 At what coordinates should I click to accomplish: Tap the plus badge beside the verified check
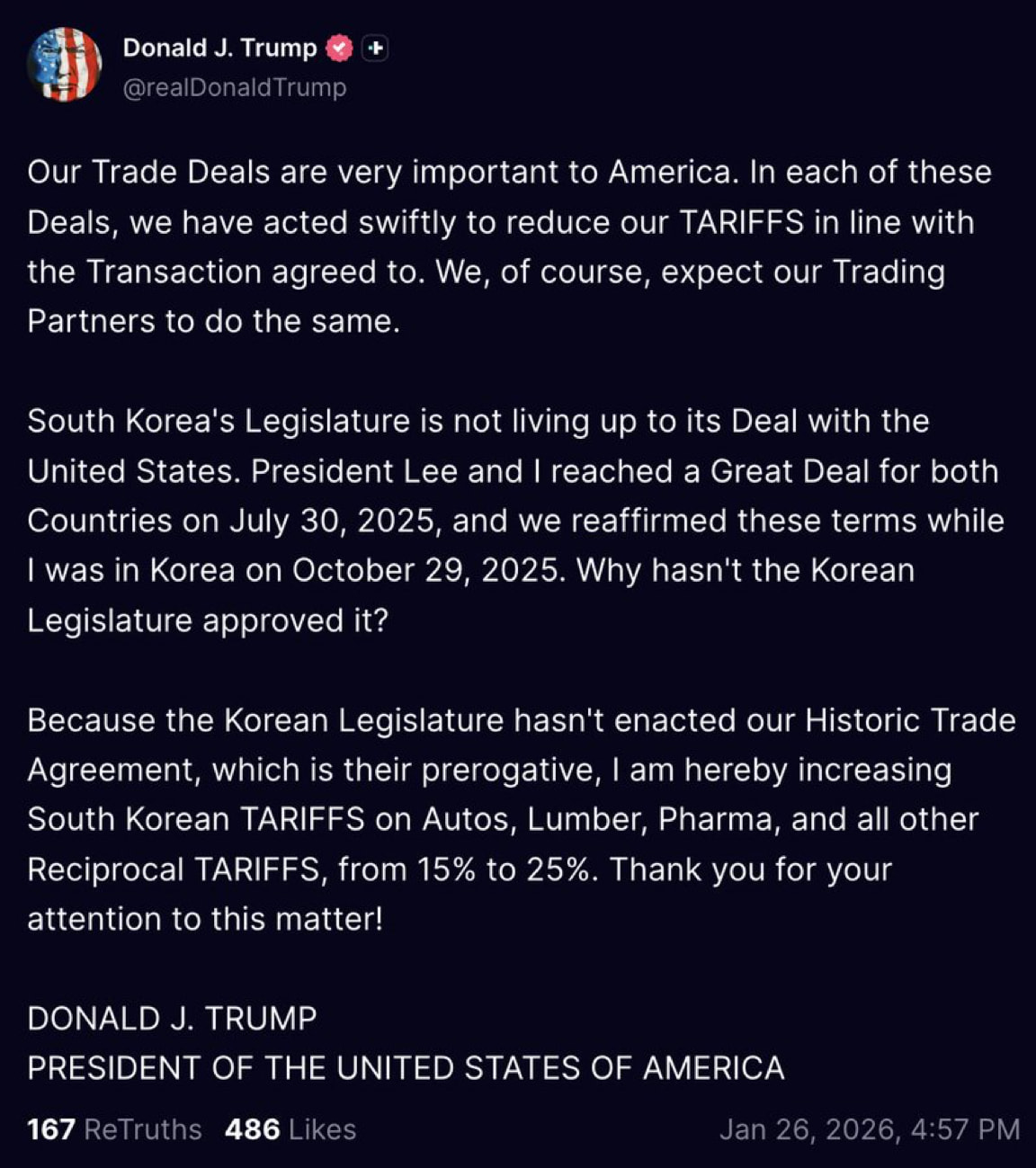click(375, 49)
